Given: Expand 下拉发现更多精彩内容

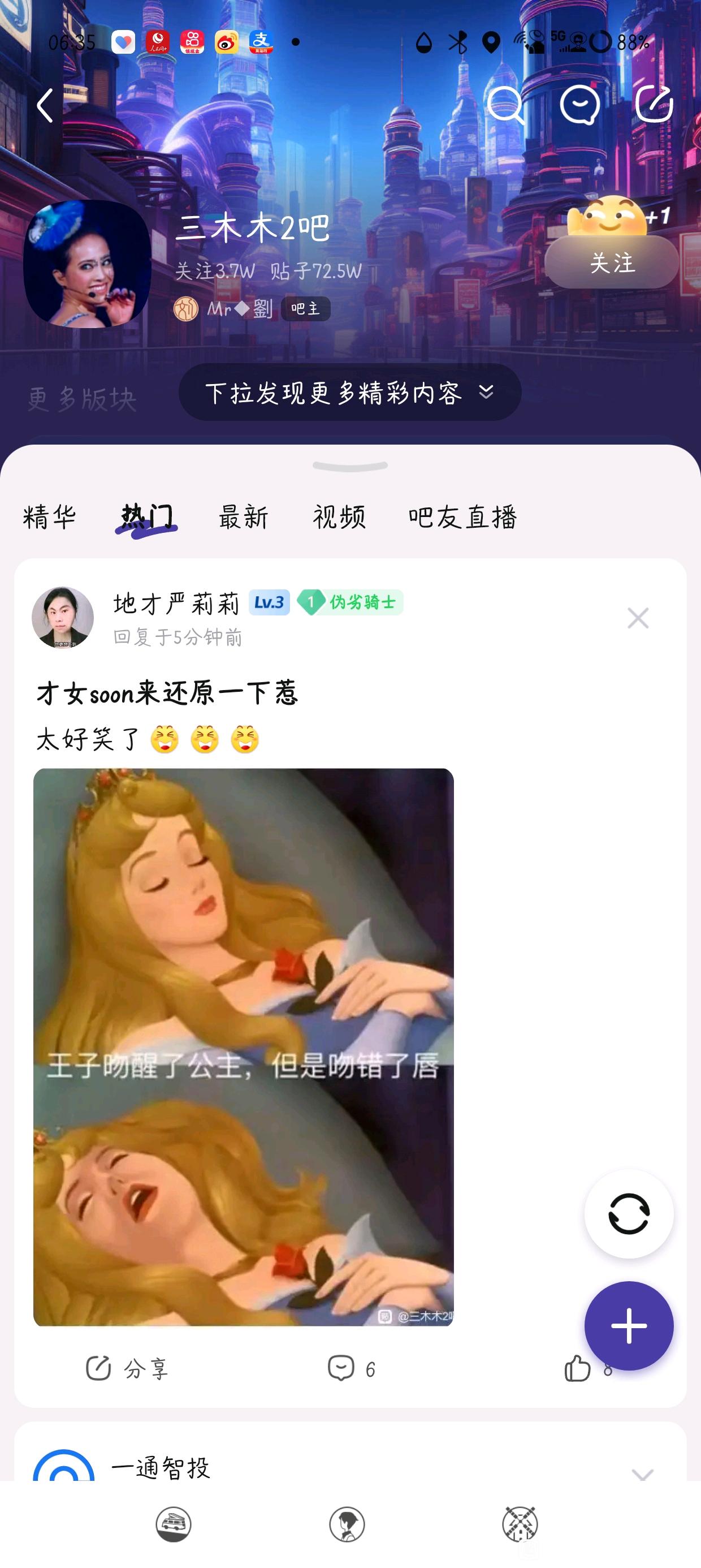Looking at the screenshot, I should point(350,392).
